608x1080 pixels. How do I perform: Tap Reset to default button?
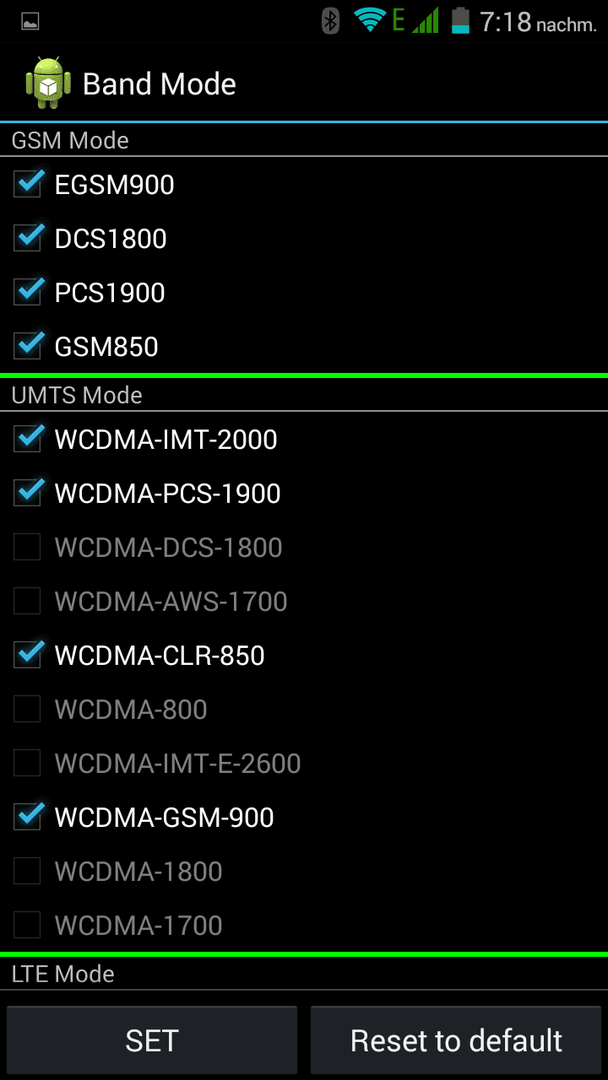[x=456, y=1040]
